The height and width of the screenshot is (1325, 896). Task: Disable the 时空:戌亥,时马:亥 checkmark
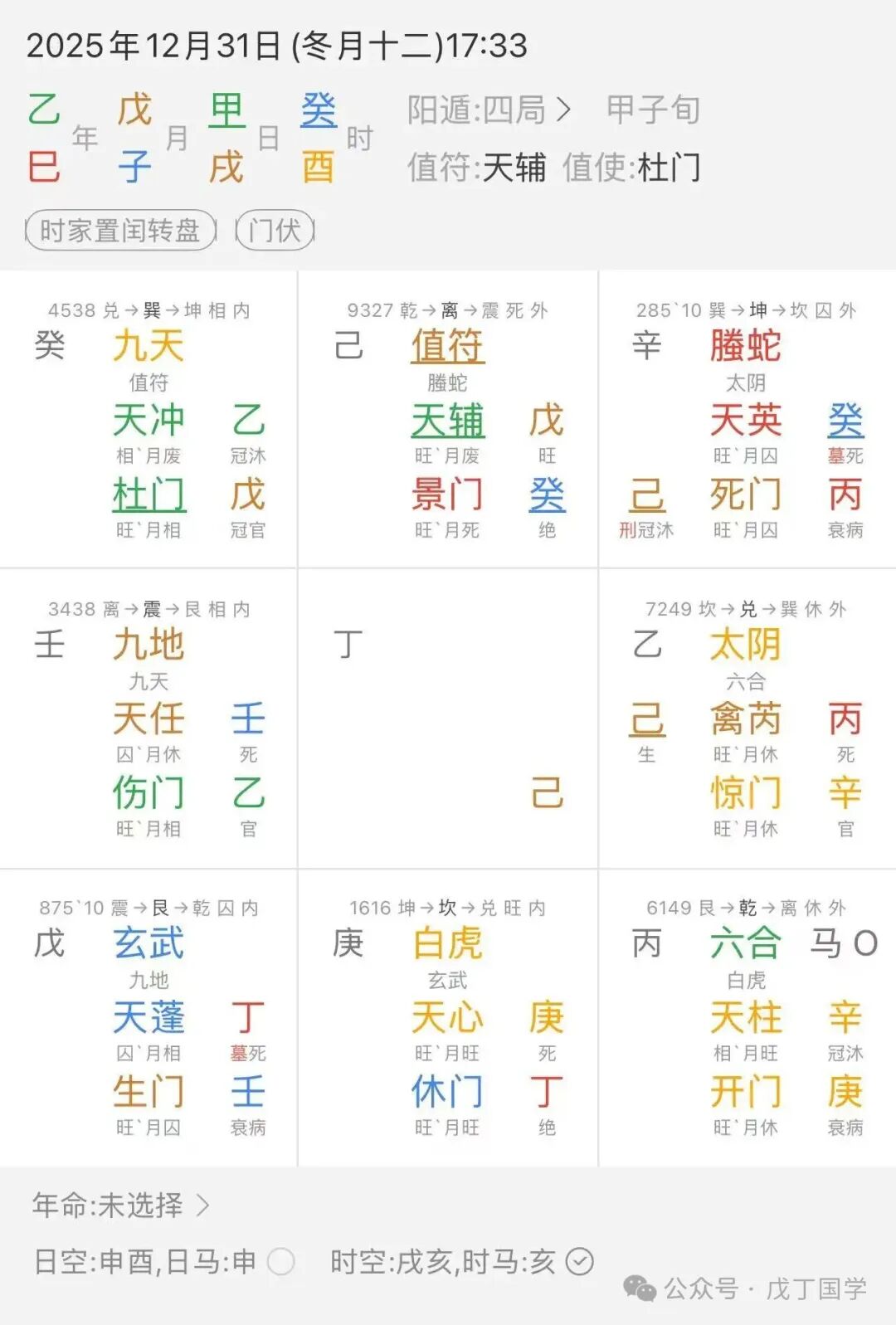(575, 1261)
